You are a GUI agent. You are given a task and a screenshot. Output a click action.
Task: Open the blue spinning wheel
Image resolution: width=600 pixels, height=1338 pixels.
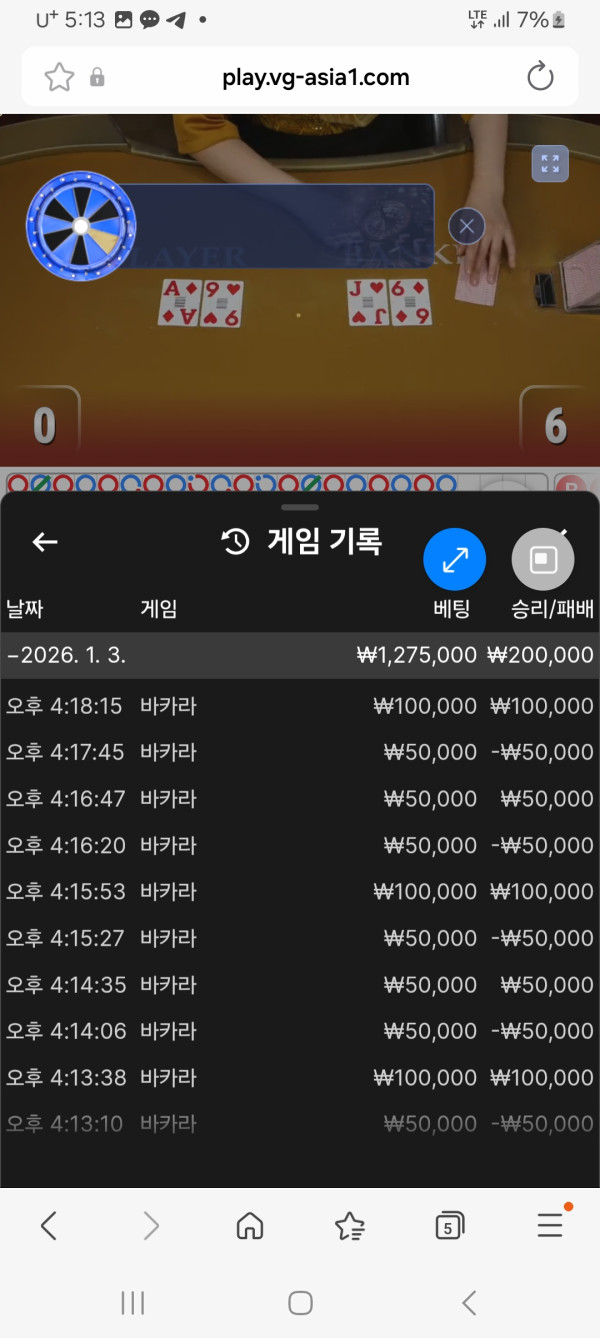(81, 226)
